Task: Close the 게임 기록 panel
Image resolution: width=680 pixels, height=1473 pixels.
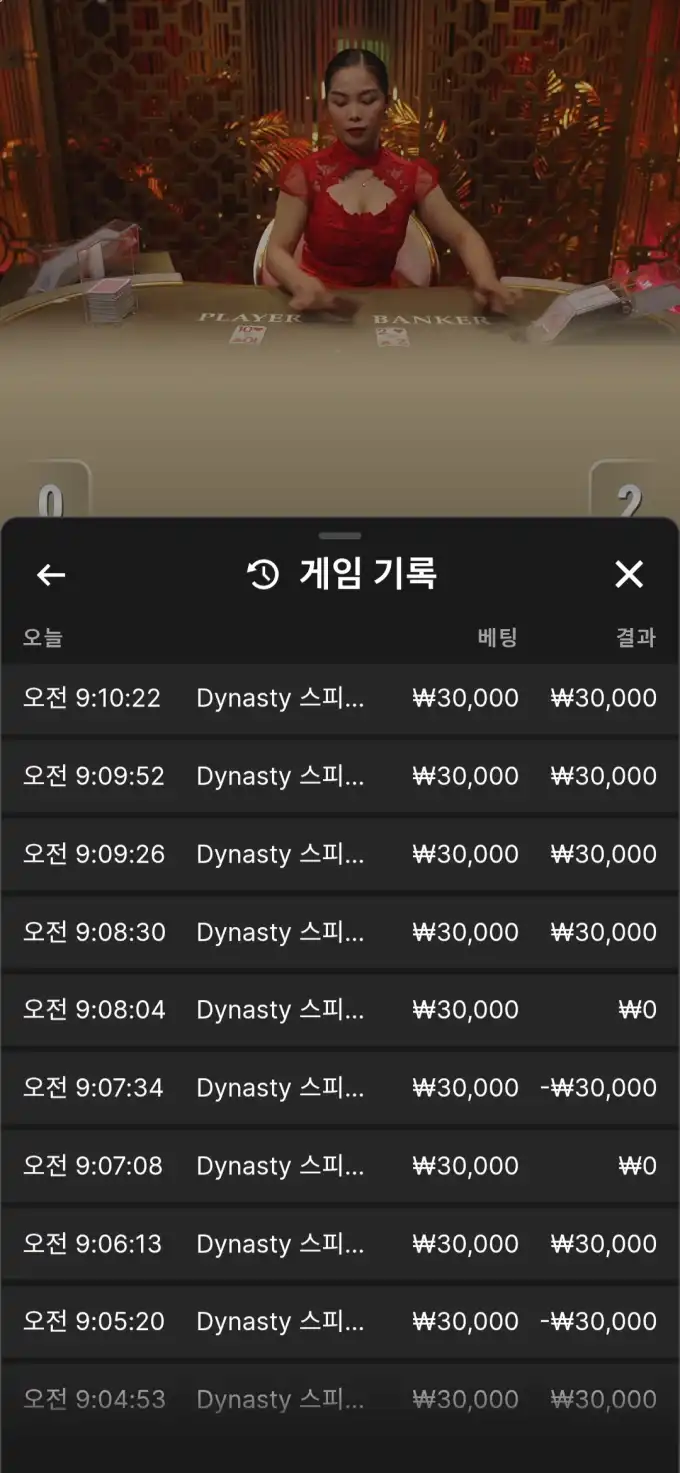Action: (x=628, y=574)
